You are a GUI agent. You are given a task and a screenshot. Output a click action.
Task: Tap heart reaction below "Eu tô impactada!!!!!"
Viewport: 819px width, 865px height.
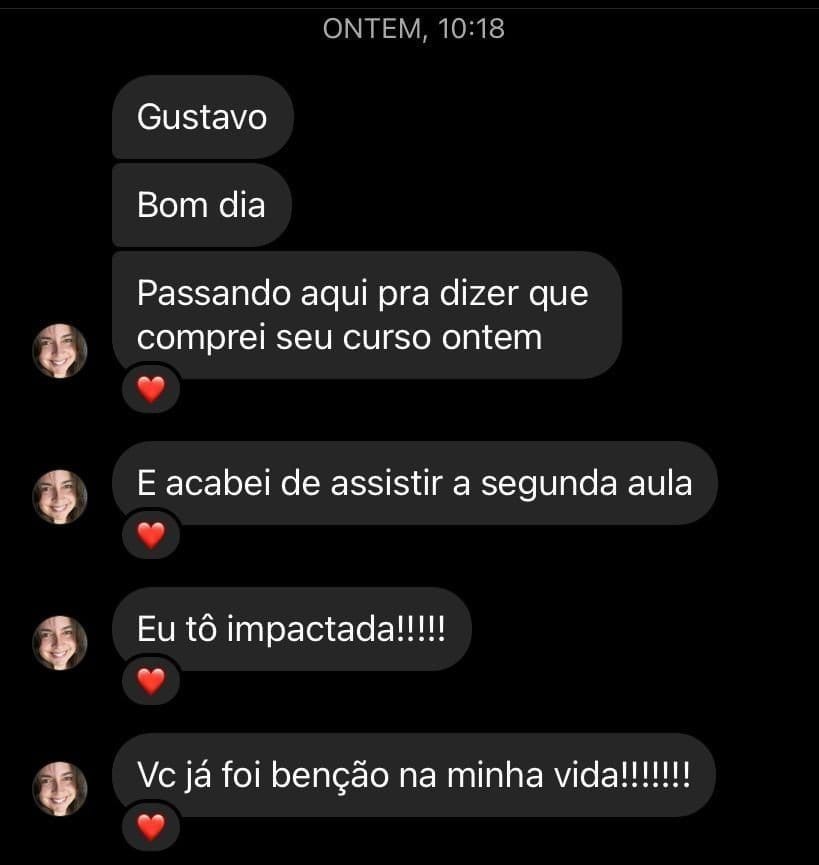click(x=150, y=682)
